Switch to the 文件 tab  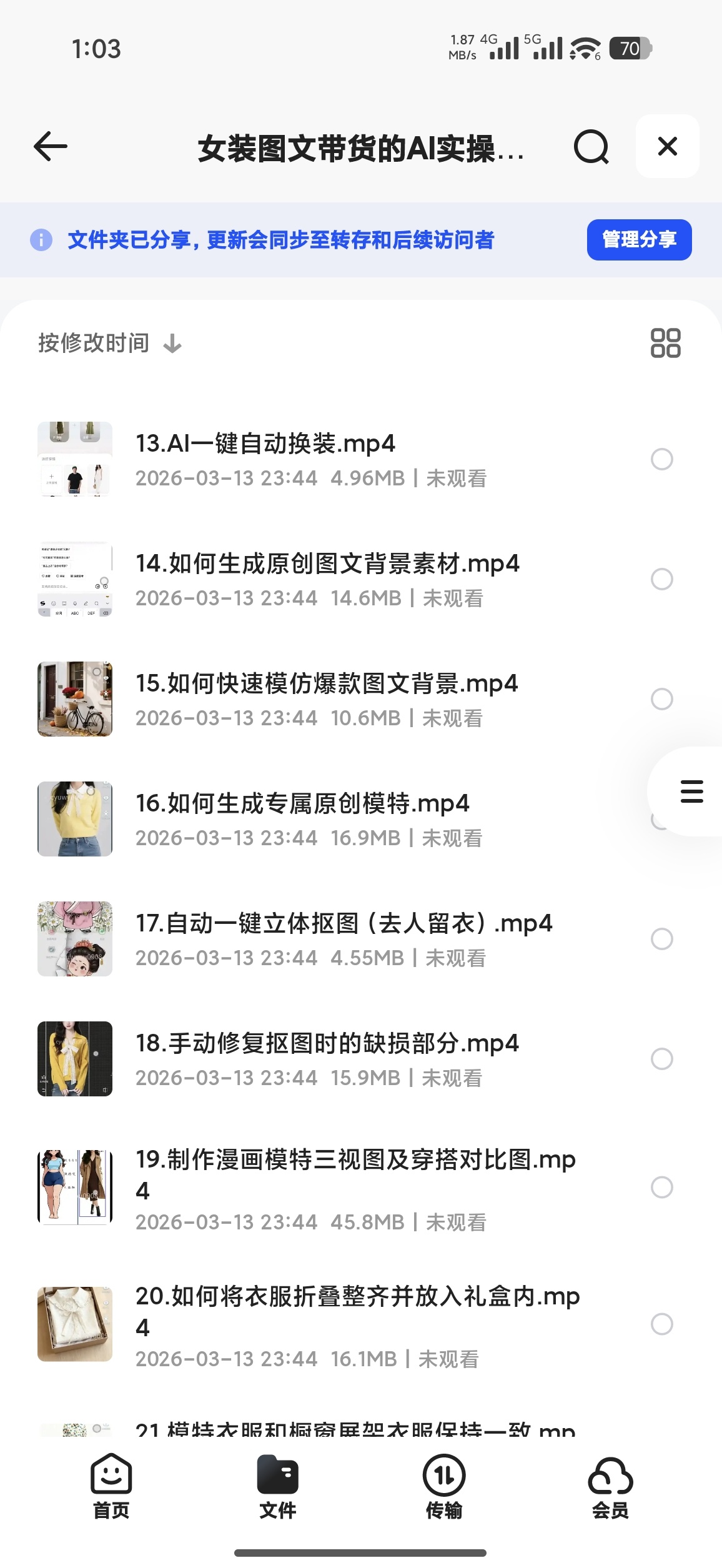click(x=277, y=1486)
